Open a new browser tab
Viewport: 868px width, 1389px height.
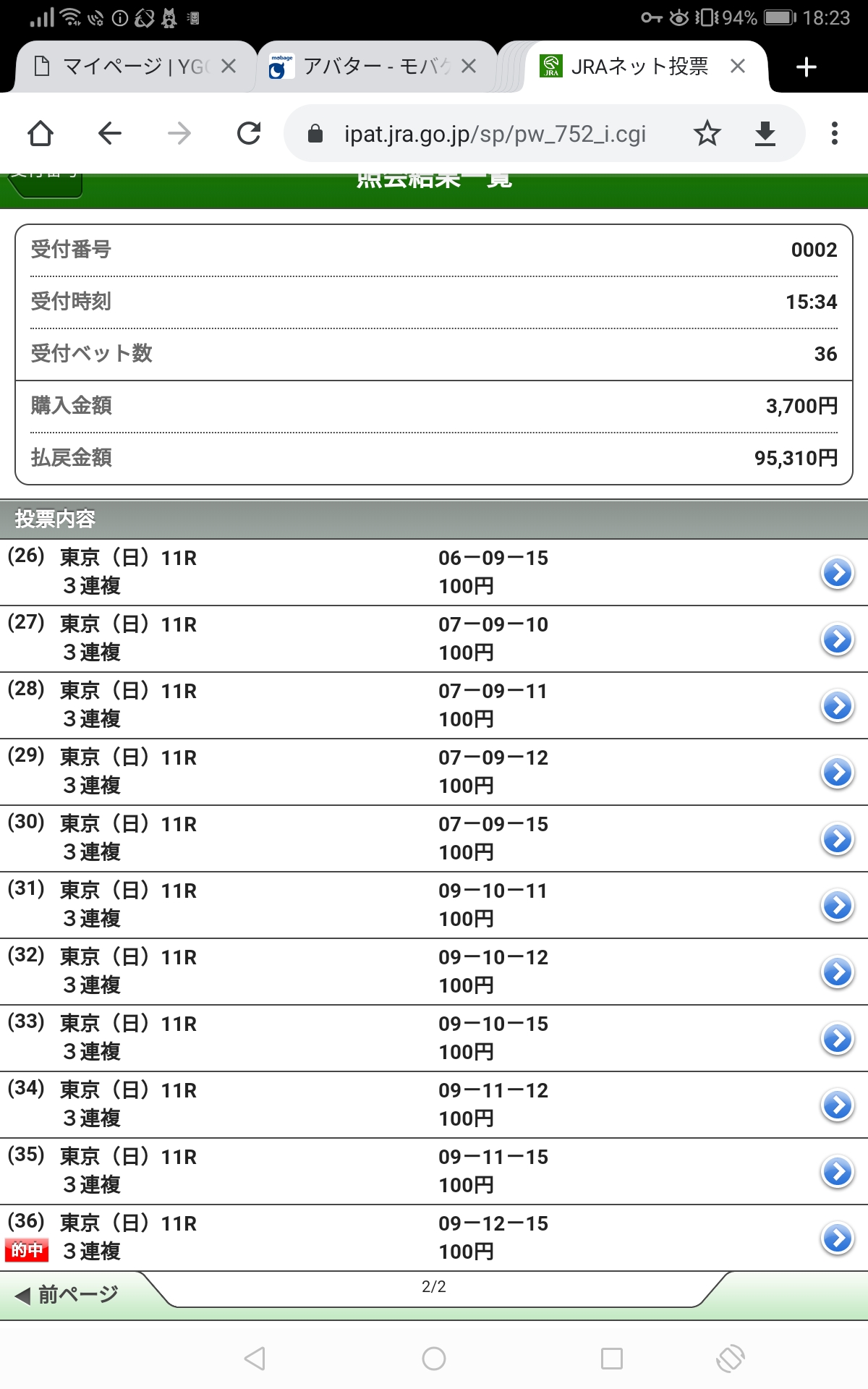point(806,67)
